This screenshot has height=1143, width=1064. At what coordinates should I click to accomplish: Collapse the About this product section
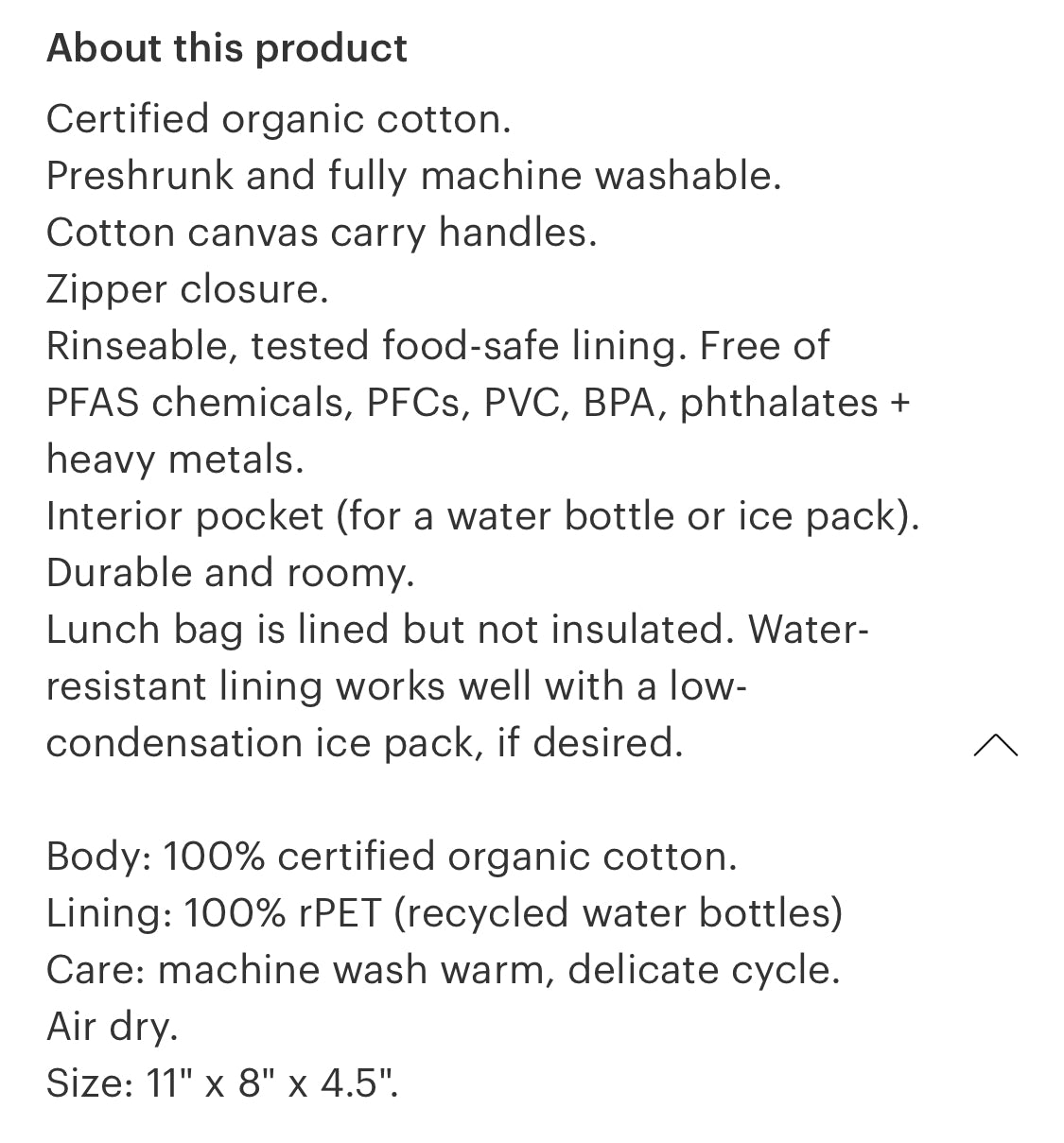pos(995,746)
